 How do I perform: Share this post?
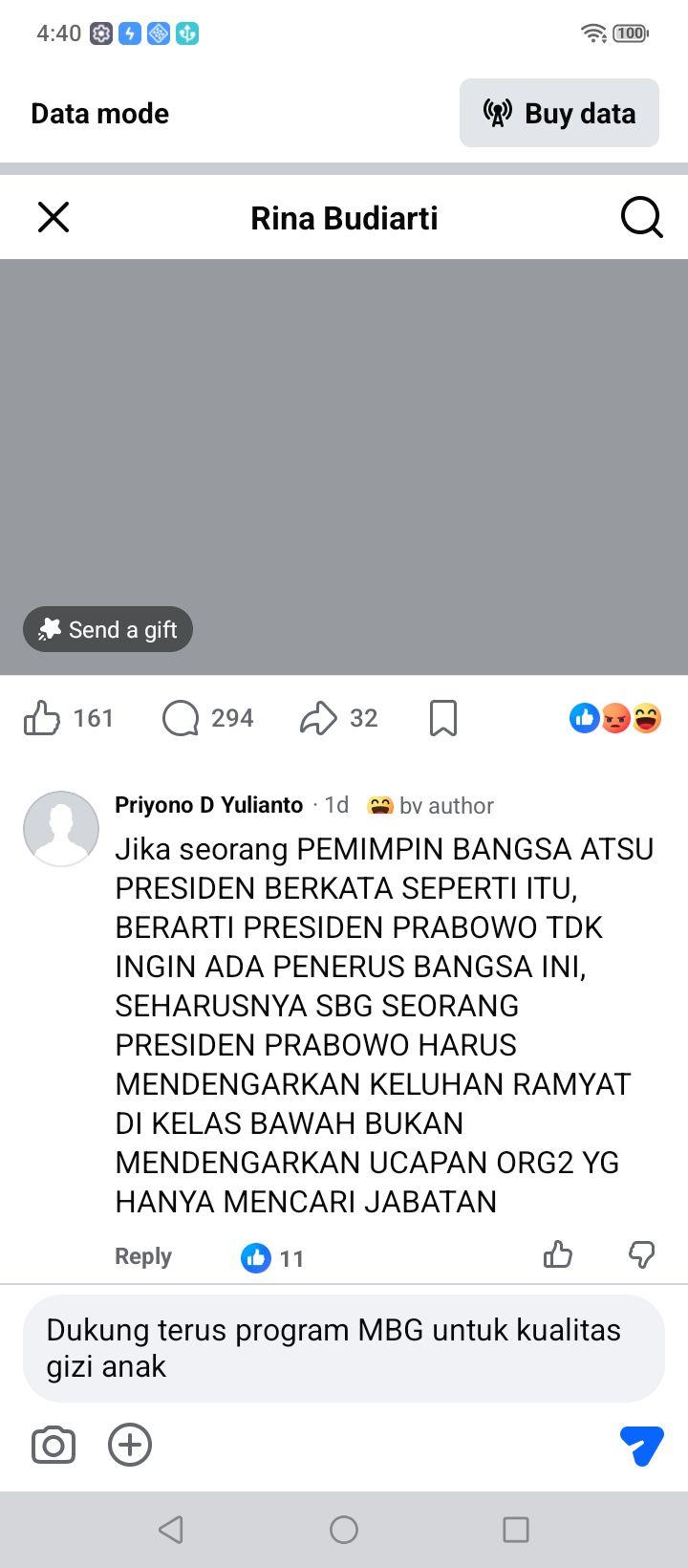[x=339, y=718]
